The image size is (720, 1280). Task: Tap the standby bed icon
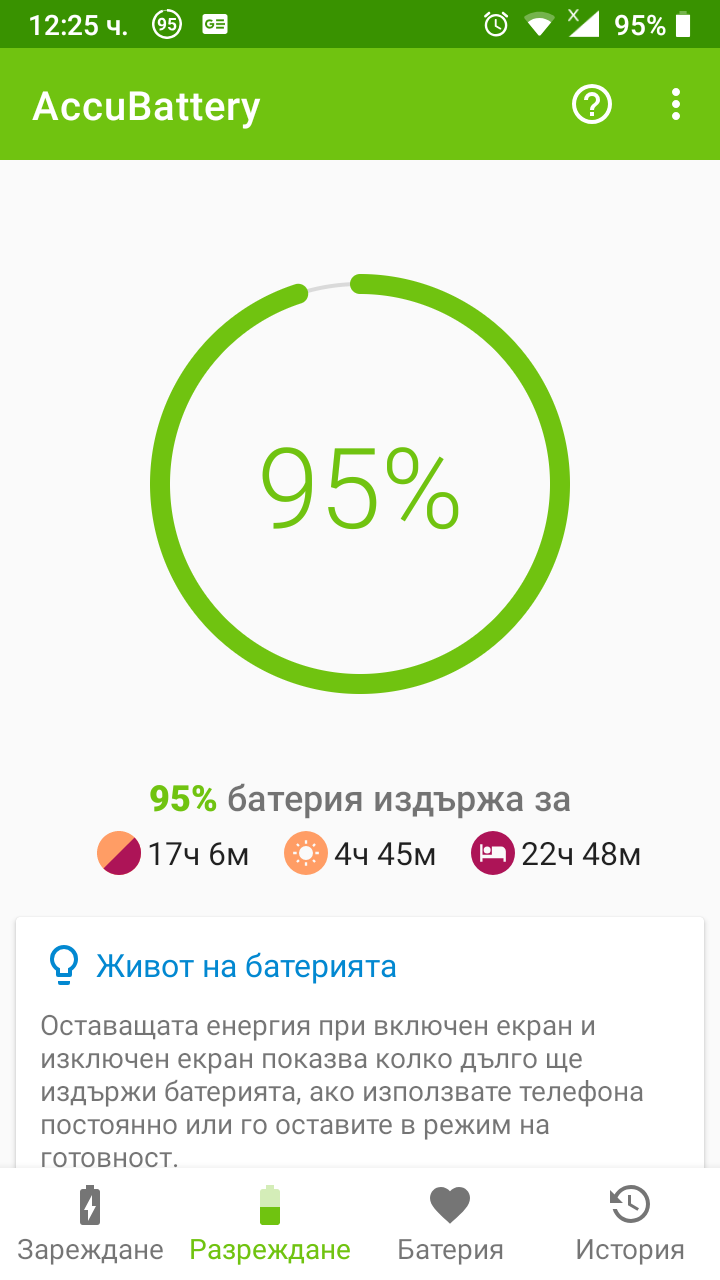coord(492,853)
